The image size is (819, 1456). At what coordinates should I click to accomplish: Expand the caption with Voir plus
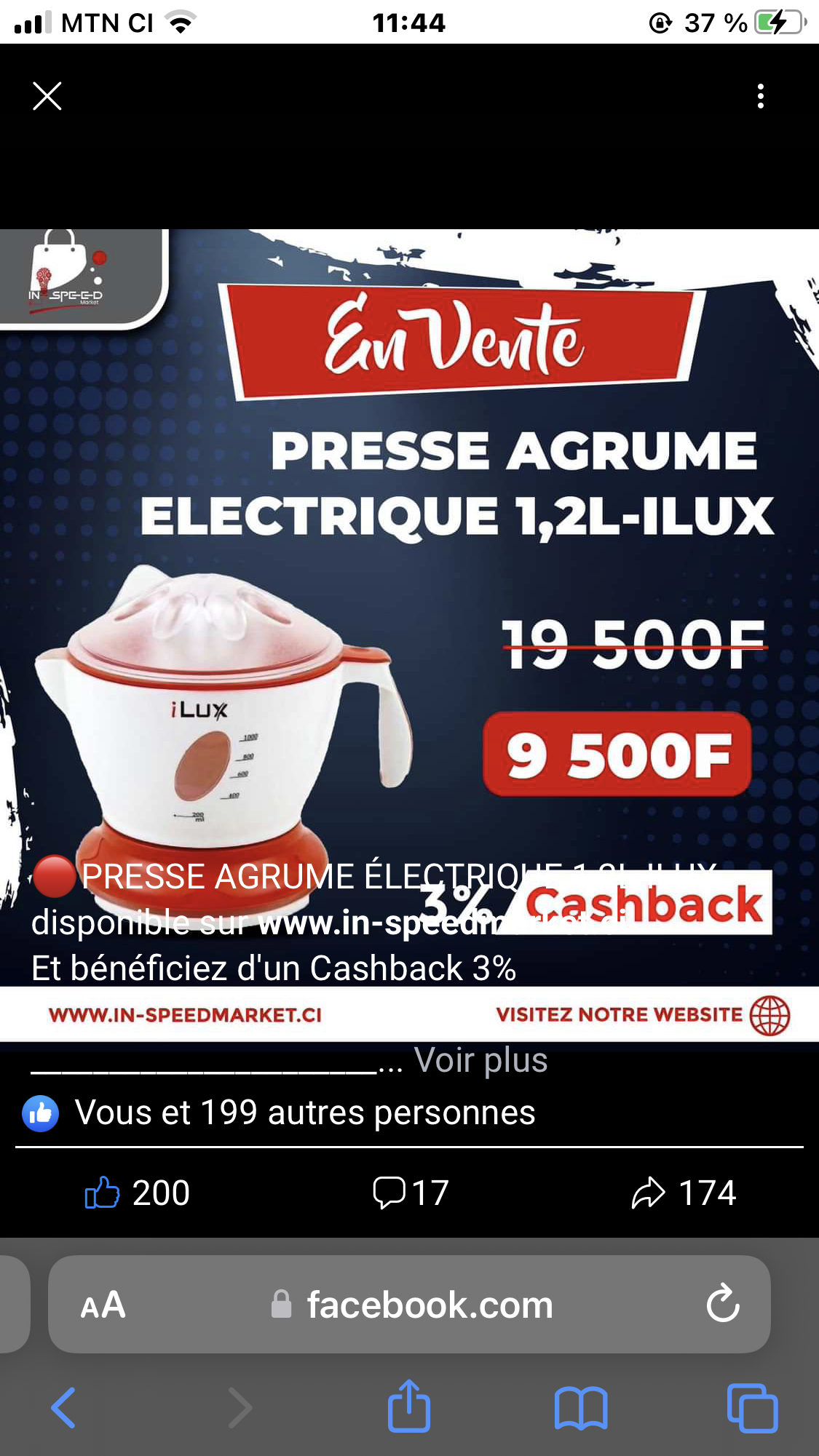480,1060
